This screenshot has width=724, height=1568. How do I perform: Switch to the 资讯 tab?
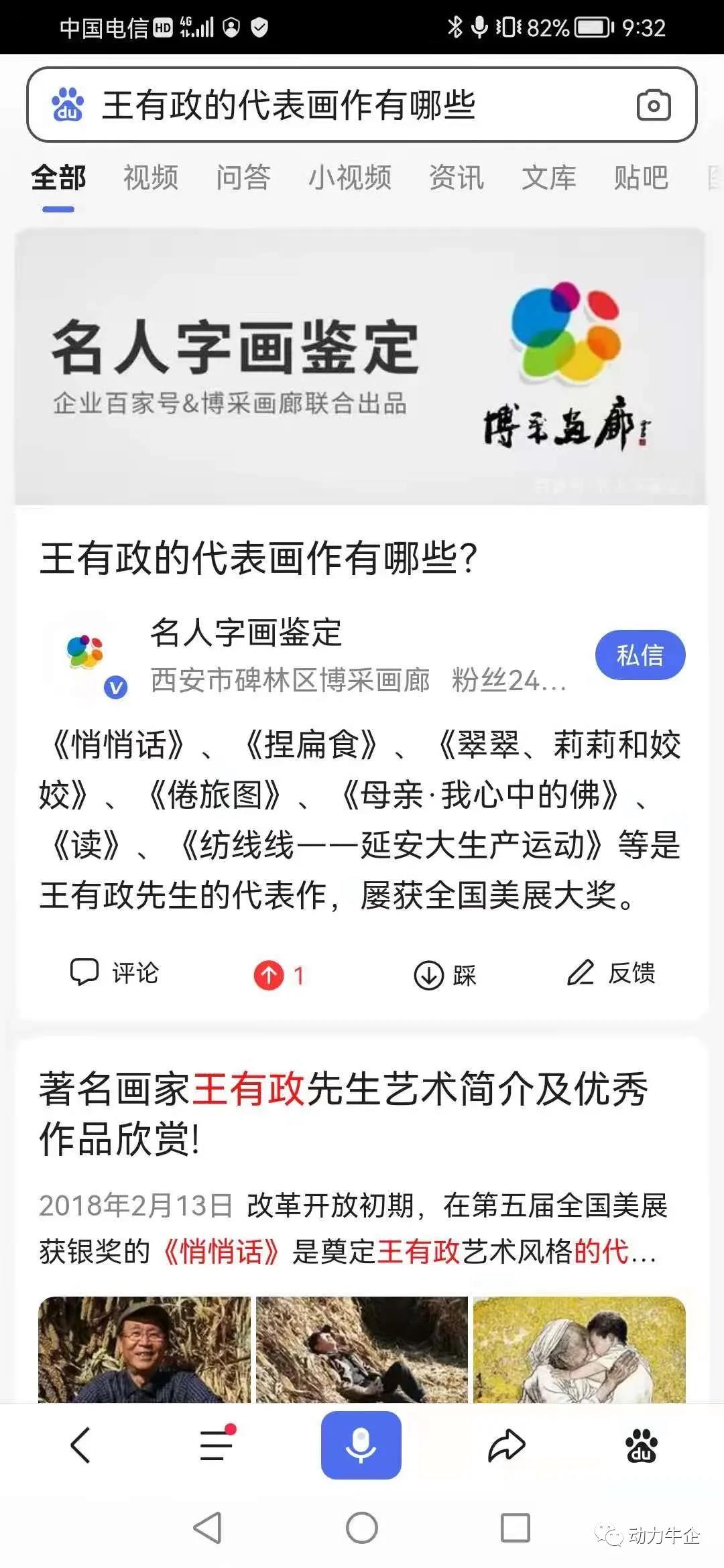tap(457, 178)
